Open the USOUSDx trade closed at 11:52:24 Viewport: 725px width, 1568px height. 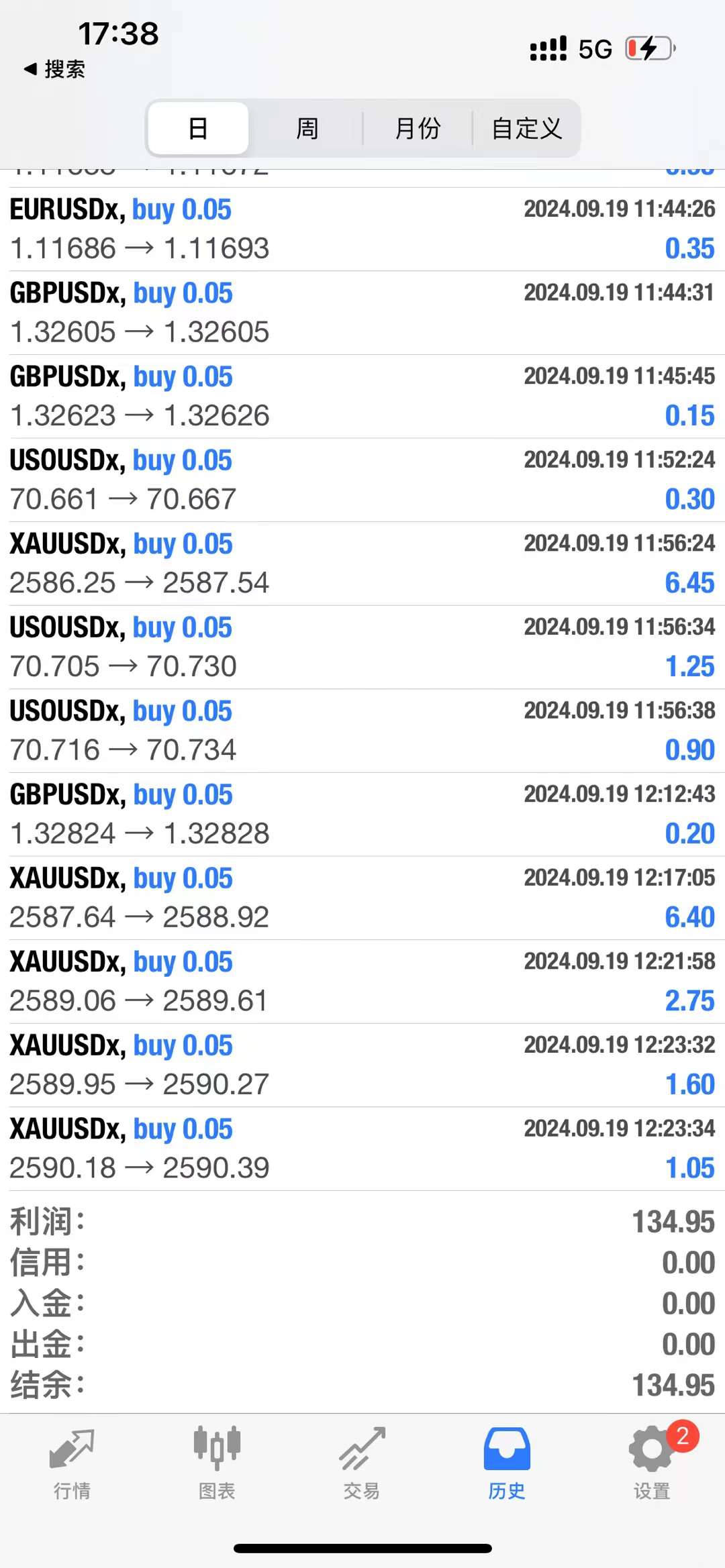[x=362, y=480]
